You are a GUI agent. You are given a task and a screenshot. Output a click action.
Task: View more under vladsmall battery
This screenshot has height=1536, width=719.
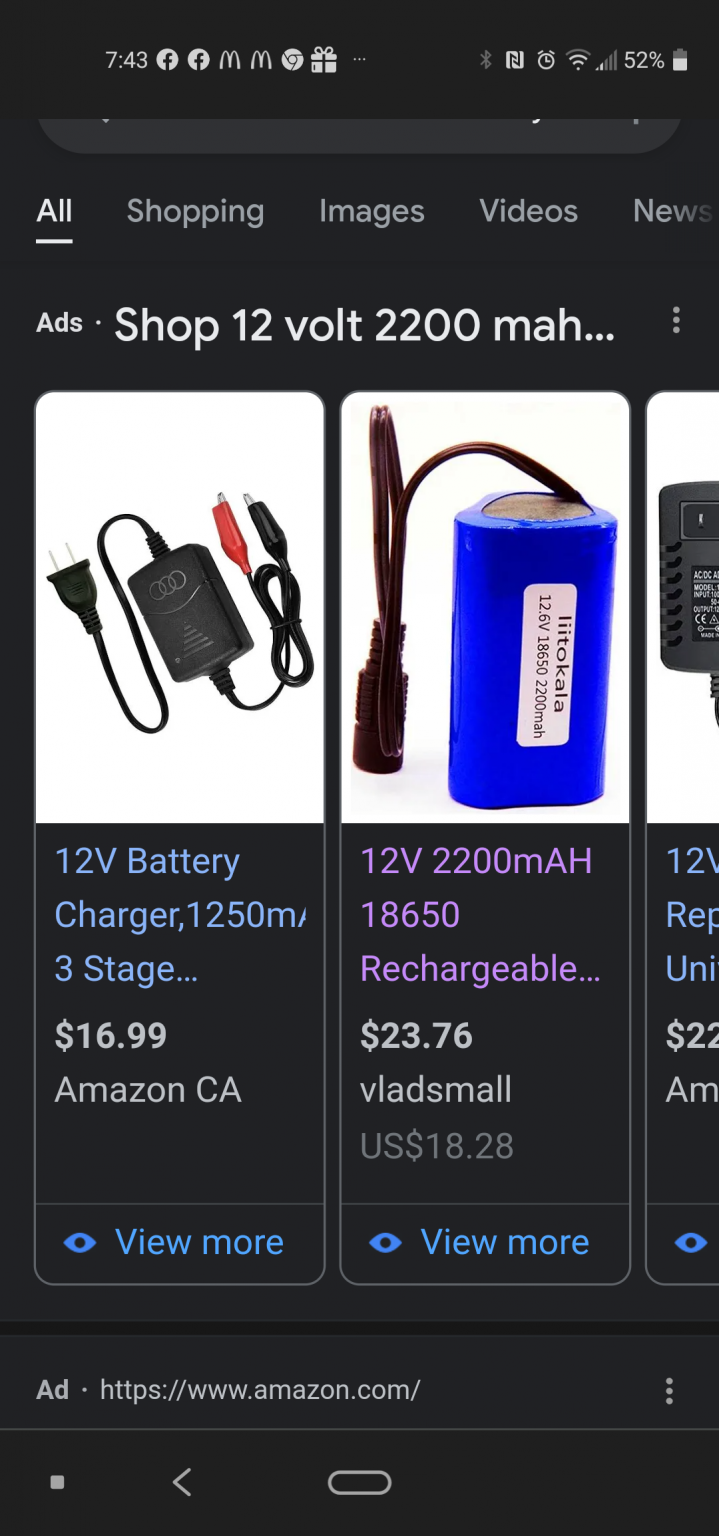pyautogui.click(x=485, y=1243)
